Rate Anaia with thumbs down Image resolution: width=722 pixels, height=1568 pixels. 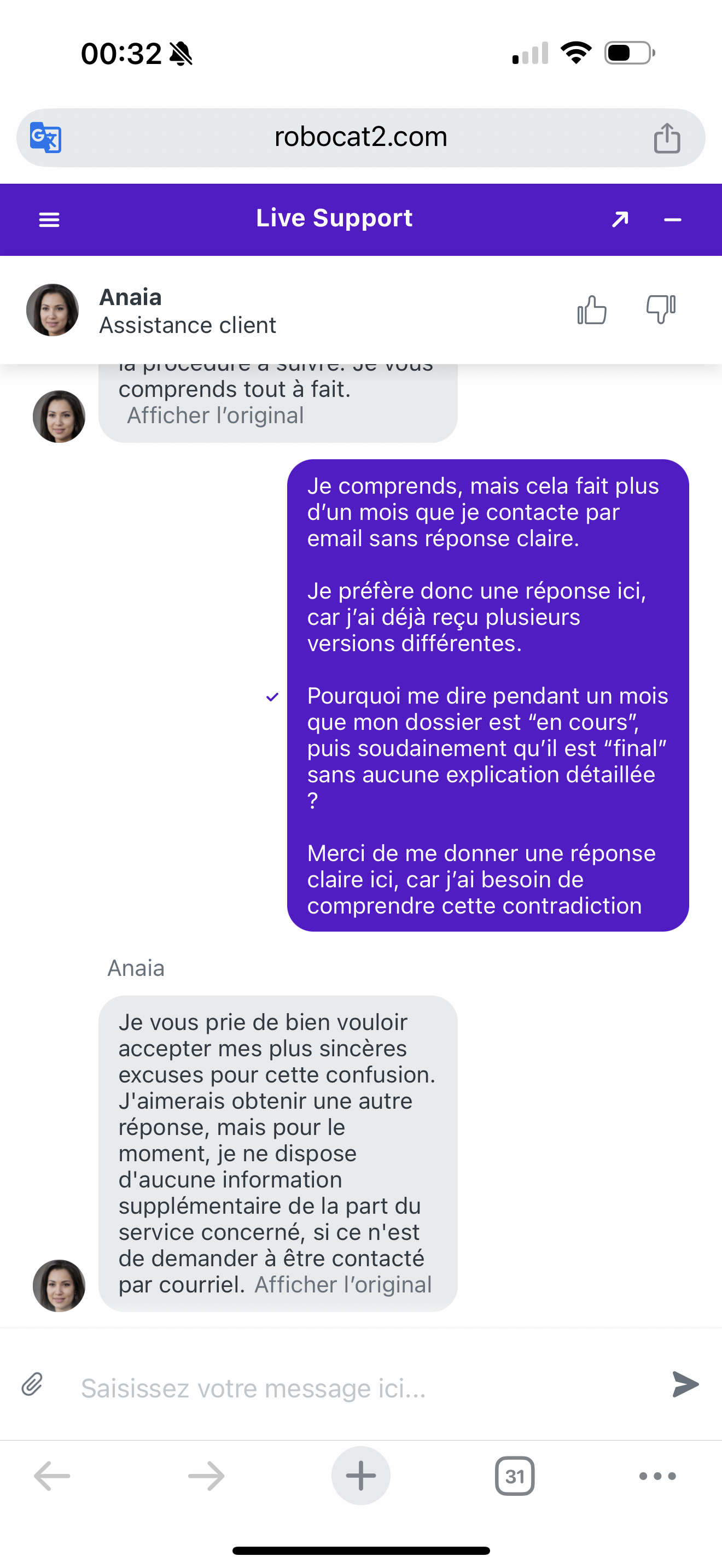click(661, 309)
